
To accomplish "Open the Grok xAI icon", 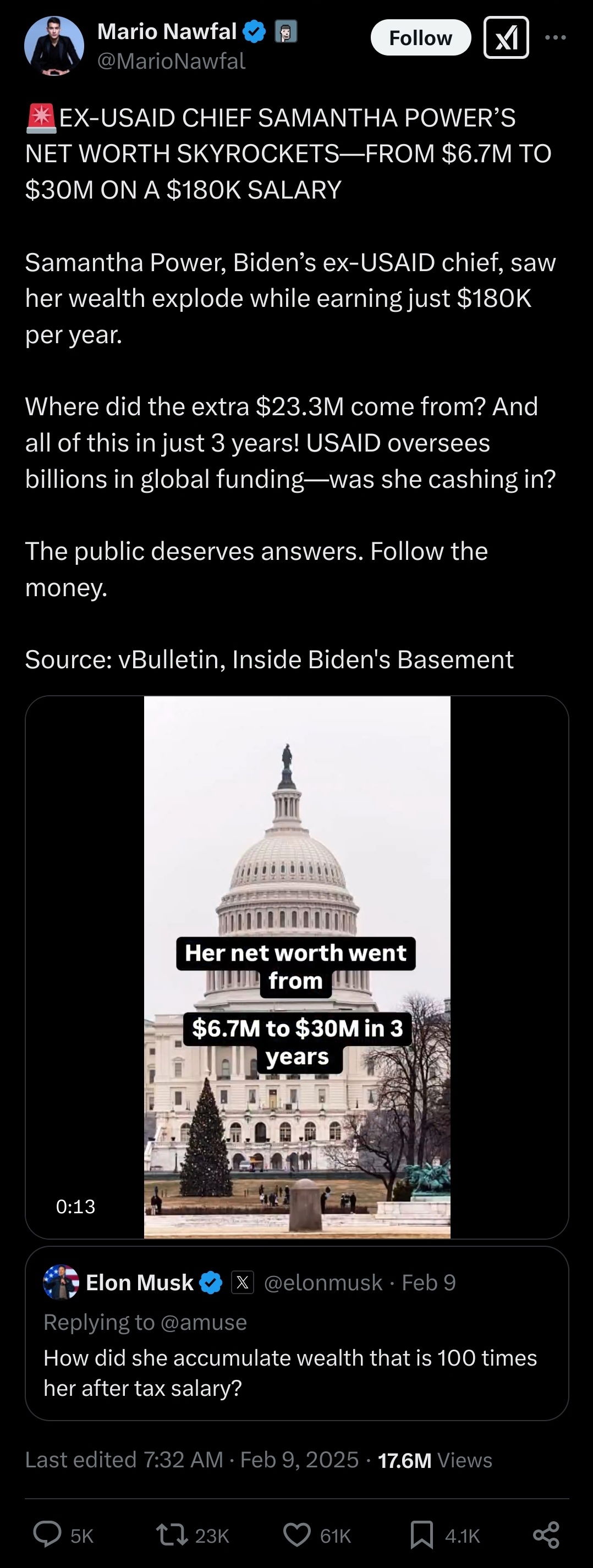I will [x=506, y=38].
